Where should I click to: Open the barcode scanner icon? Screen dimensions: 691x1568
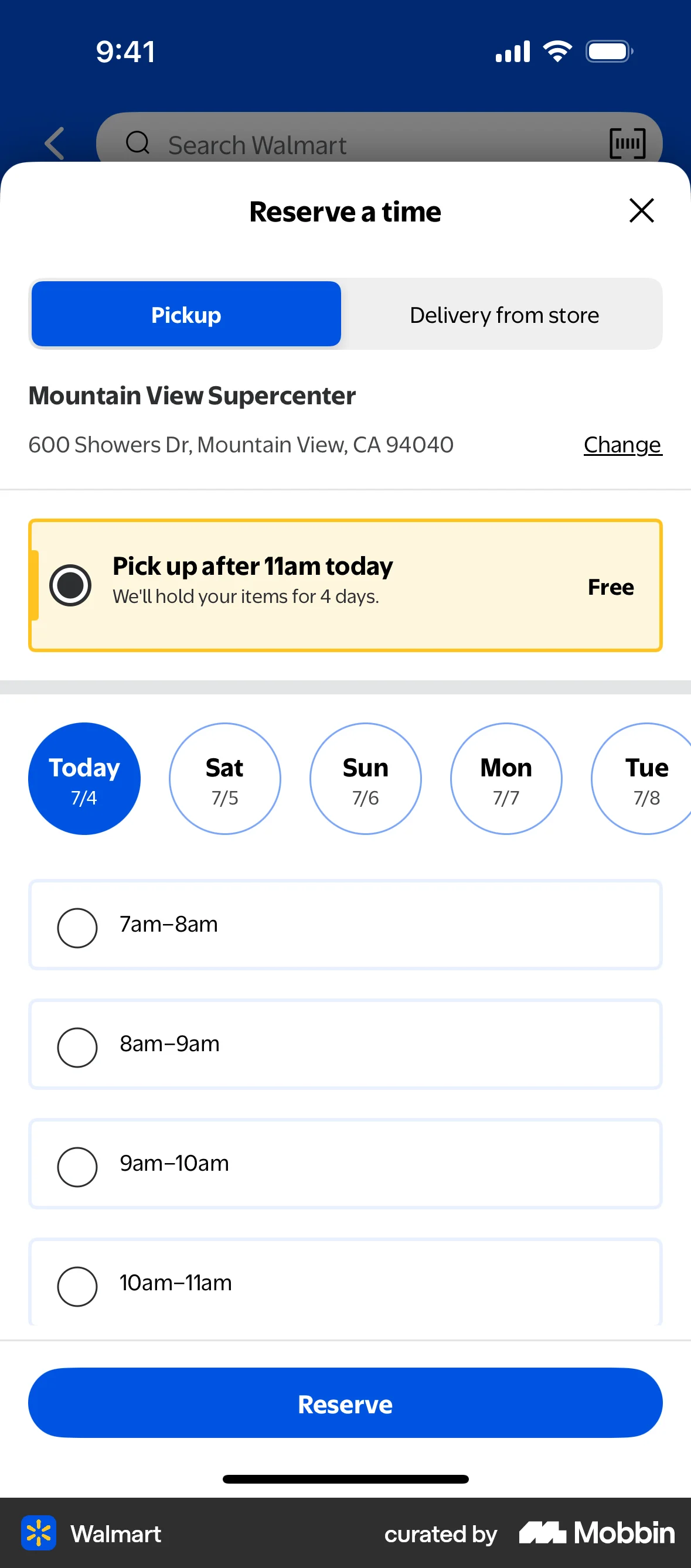(x=628, y=144)
